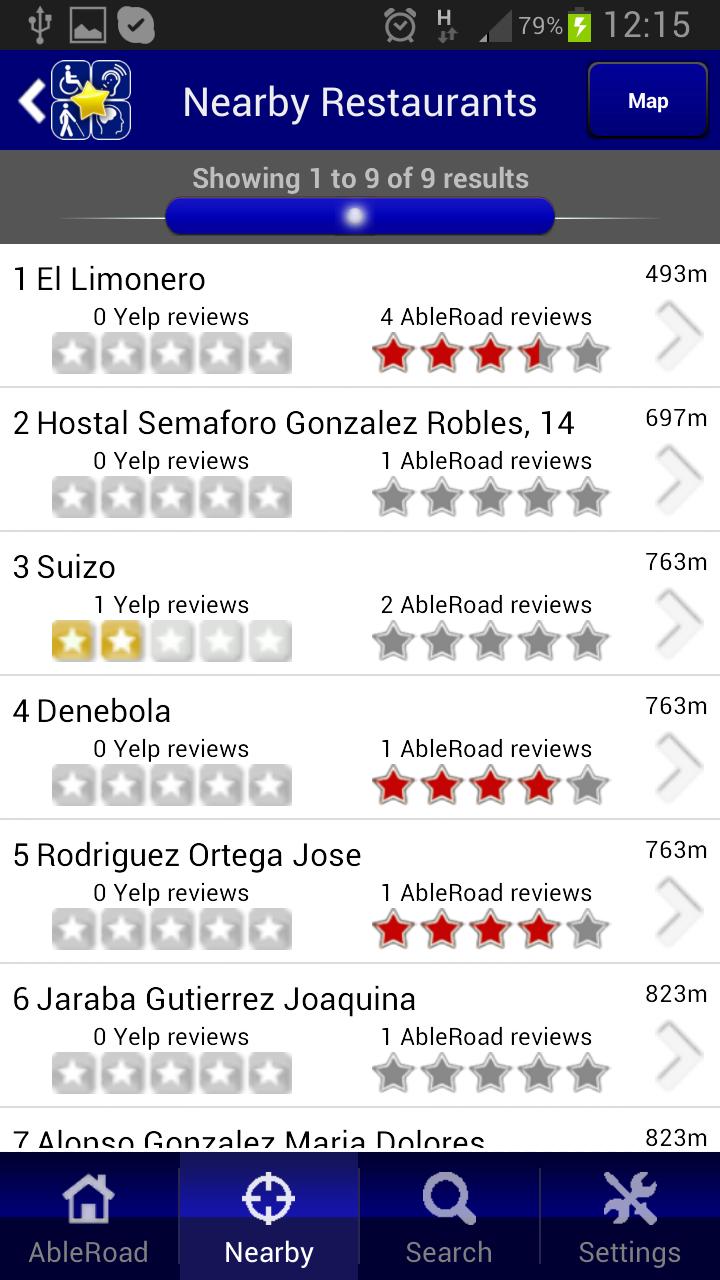The height and width of the screenshot is (1280, 720).
Task: Tap the results page slider bar
Action: pyautogui.click(x=359, y=216)
